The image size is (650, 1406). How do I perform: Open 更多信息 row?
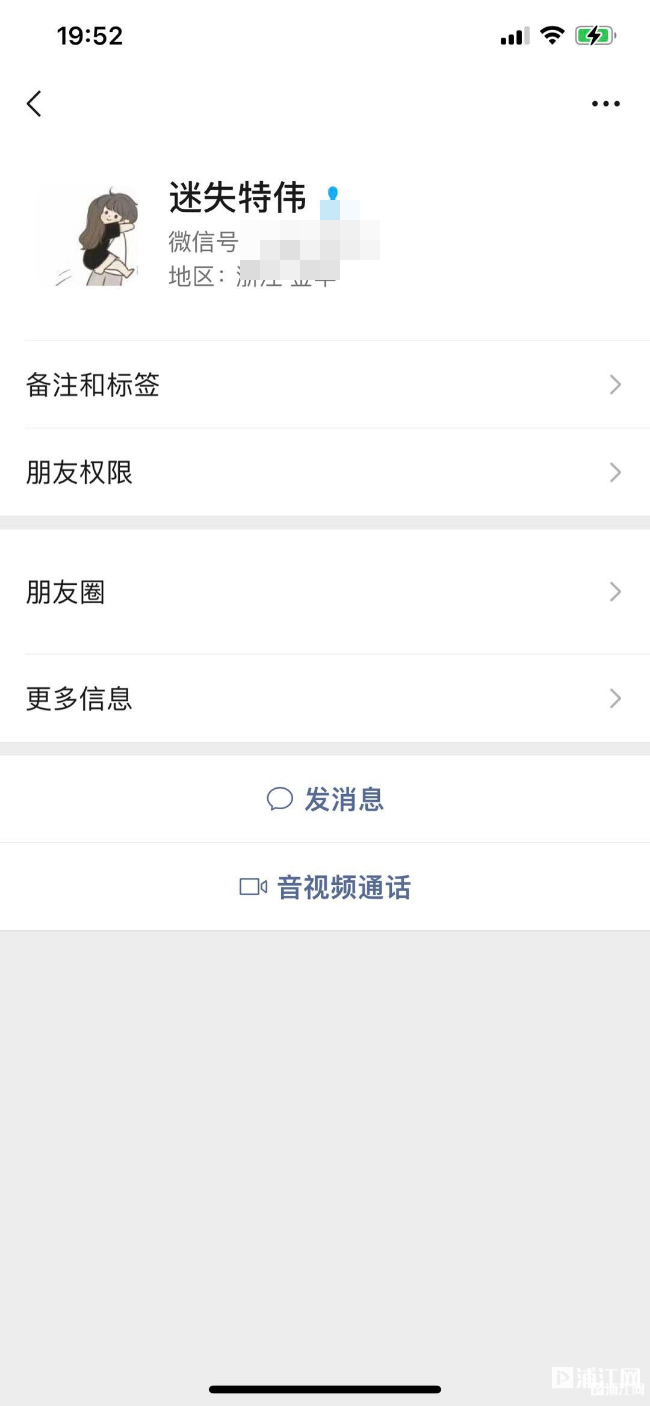(325, 698)
